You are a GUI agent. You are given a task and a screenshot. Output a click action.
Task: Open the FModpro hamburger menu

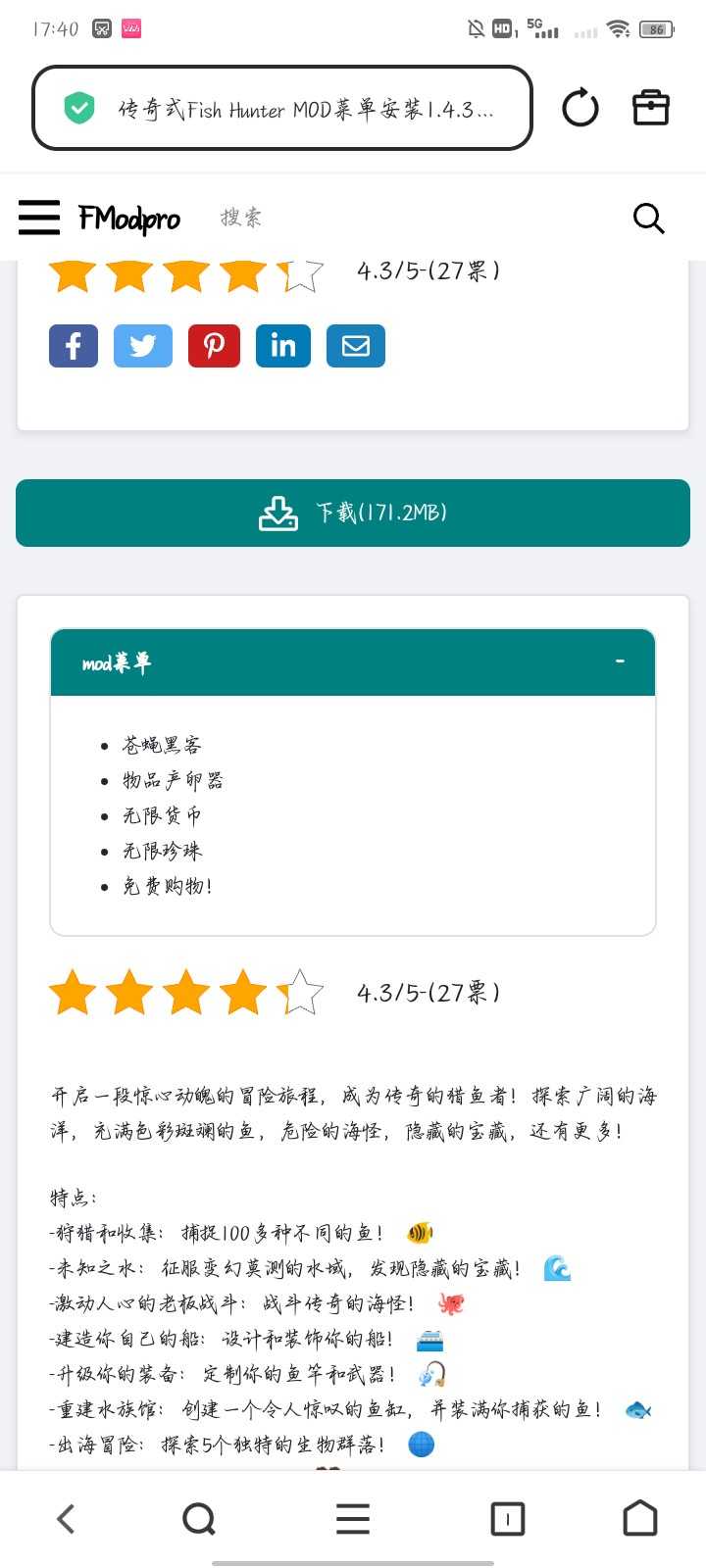[39, 218]
